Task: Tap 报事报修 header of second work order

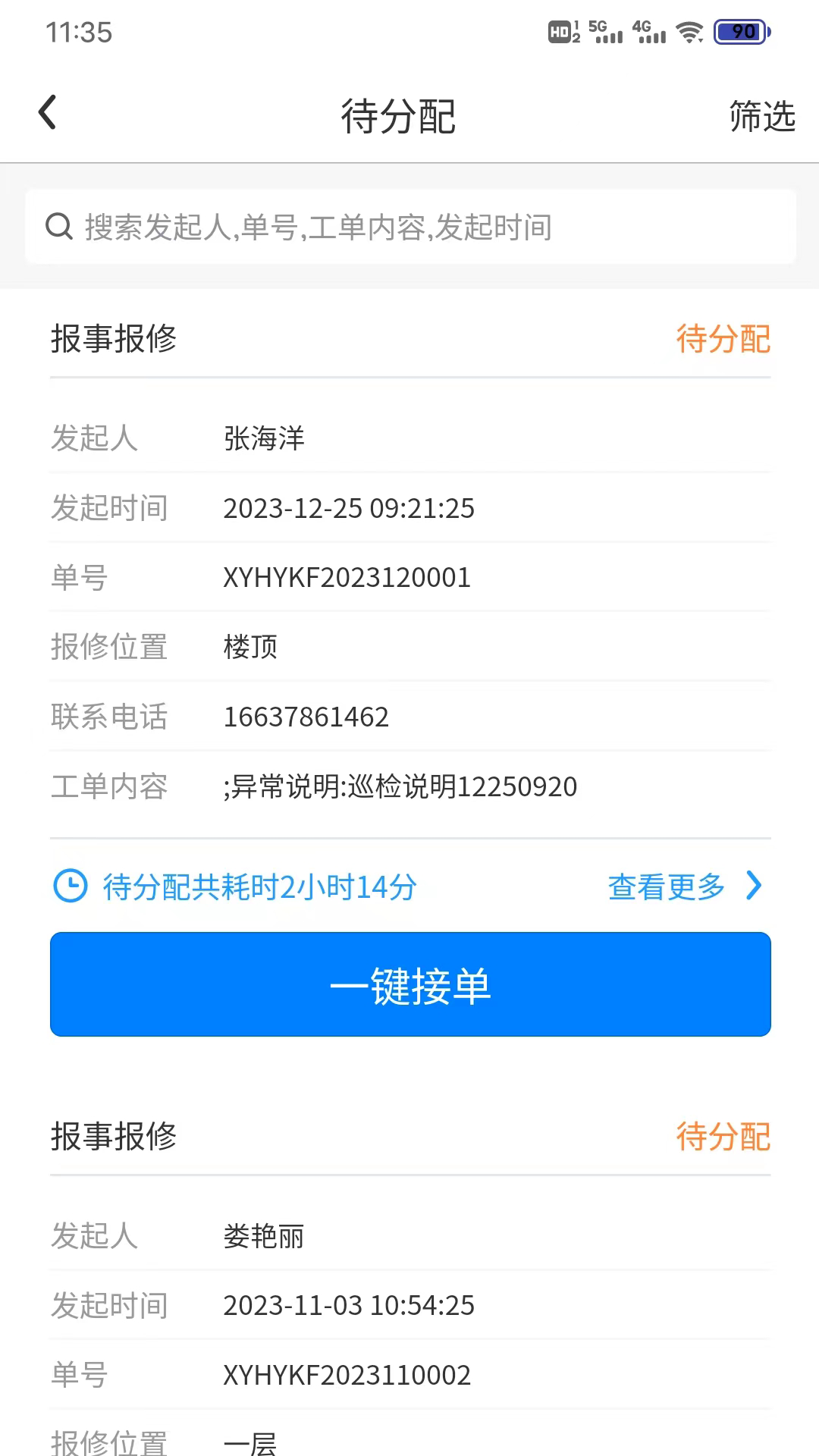Action: pyautogui.click(x=114, y=1137)
